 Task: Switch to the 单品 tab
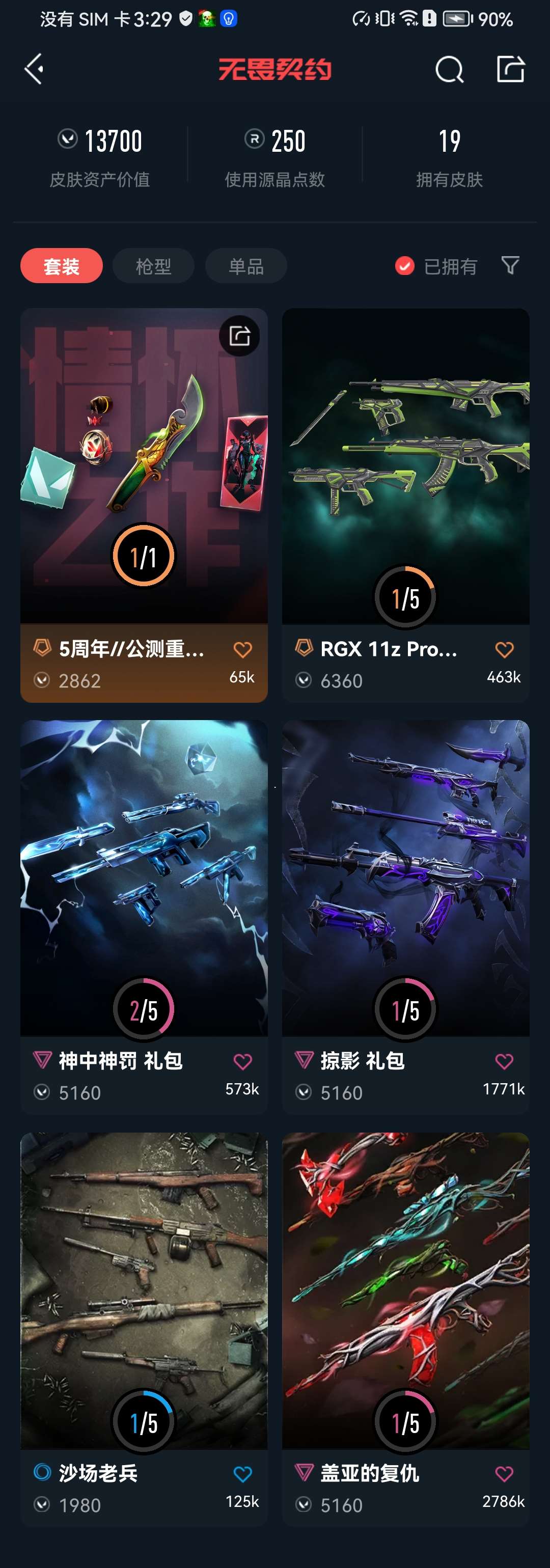[246, 266]
